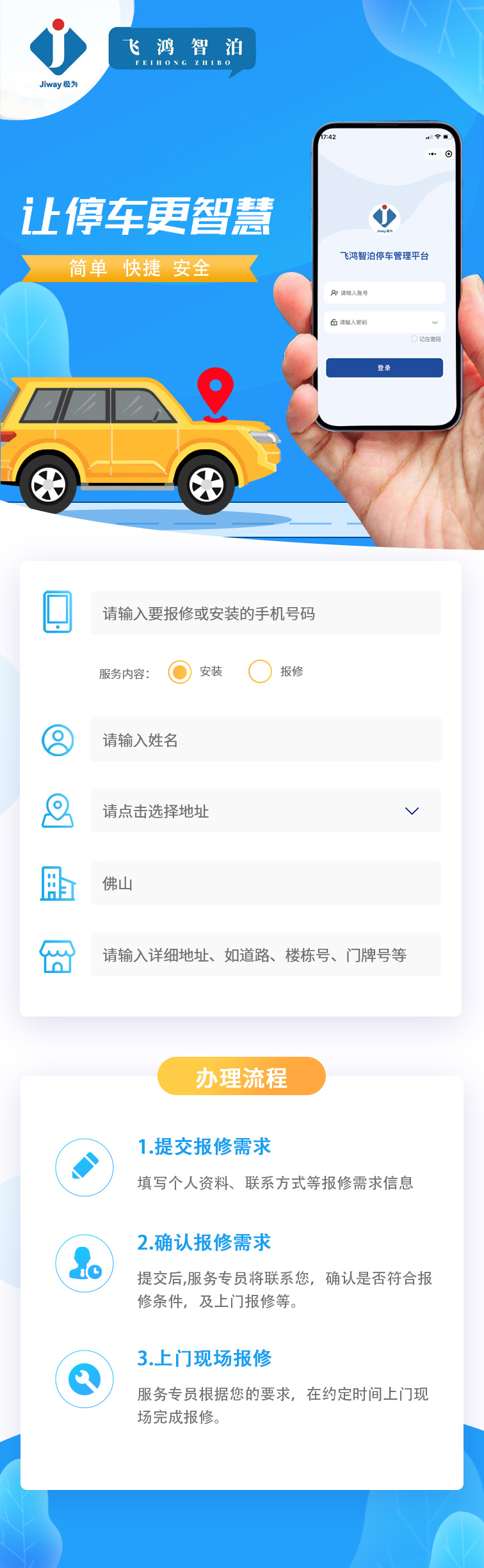Screen dimensions: 484x1568
Task: Open the 请点击选择地址 address dropdown
Action: (x=265, y=811)
